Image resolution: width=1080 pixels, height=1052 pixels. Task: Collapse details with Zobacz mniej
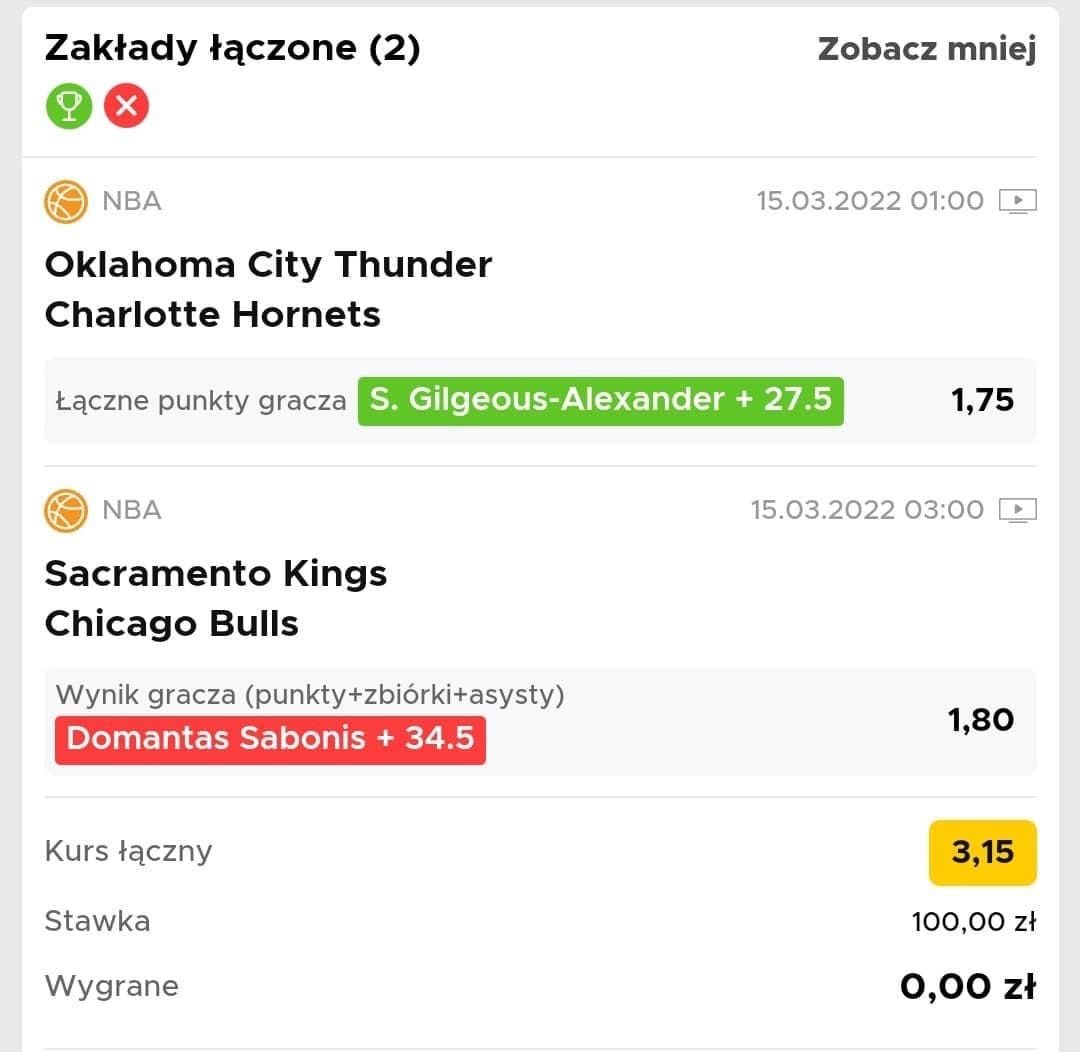(x=926, y=48)
